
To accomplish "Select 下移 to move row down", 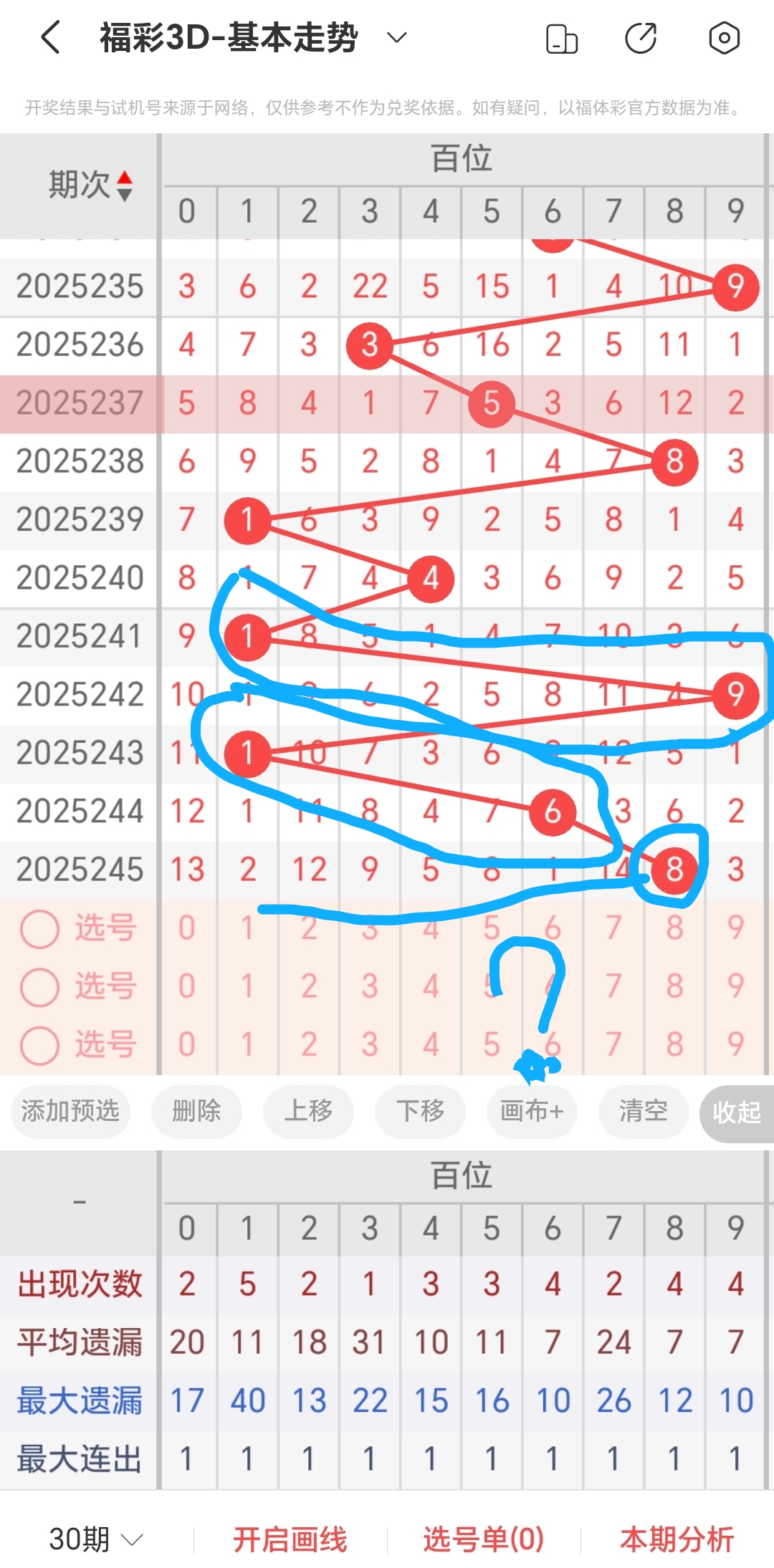I will (x=420, y=1112).
